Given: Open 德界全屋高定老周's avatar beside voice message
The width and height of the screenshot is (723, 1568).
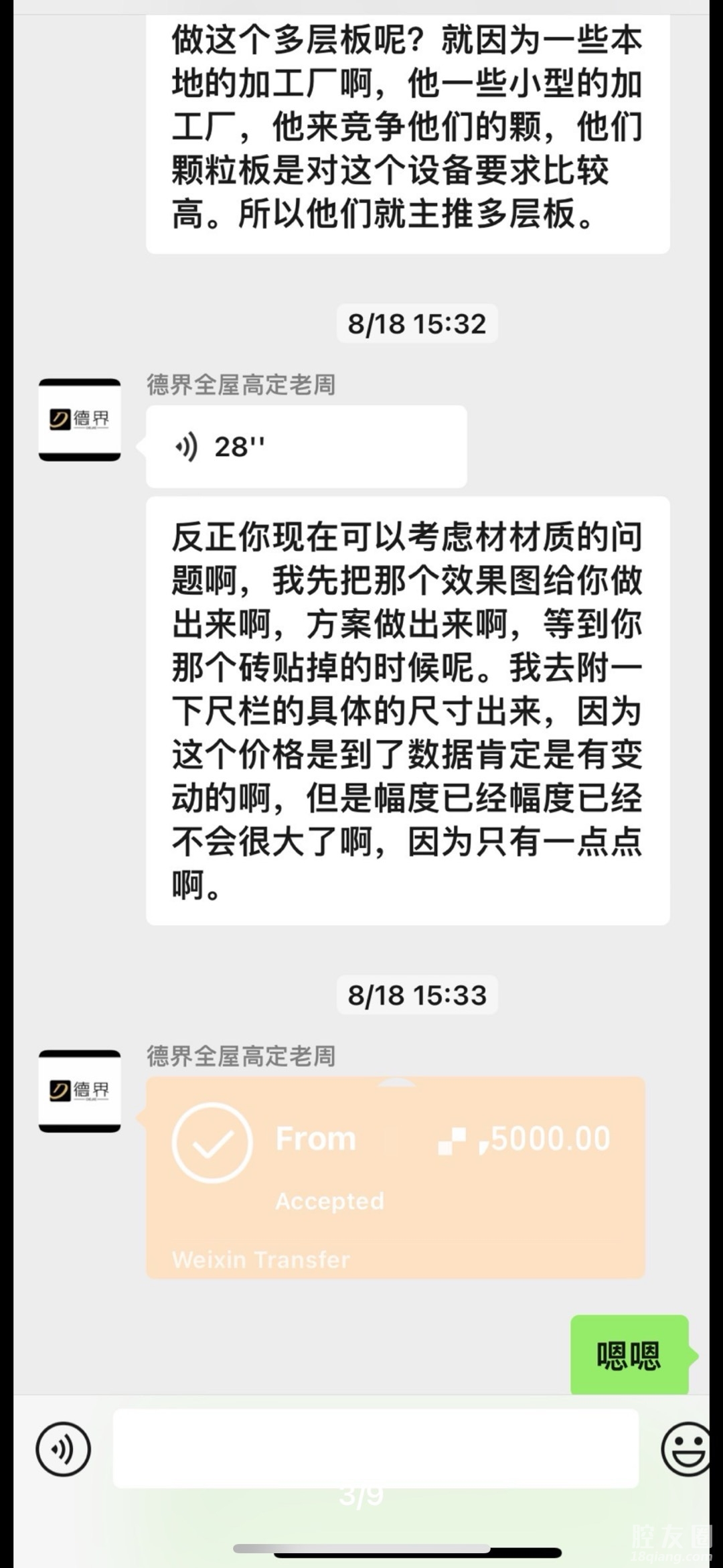Looking at the screenshot, I should coord(80,420).
